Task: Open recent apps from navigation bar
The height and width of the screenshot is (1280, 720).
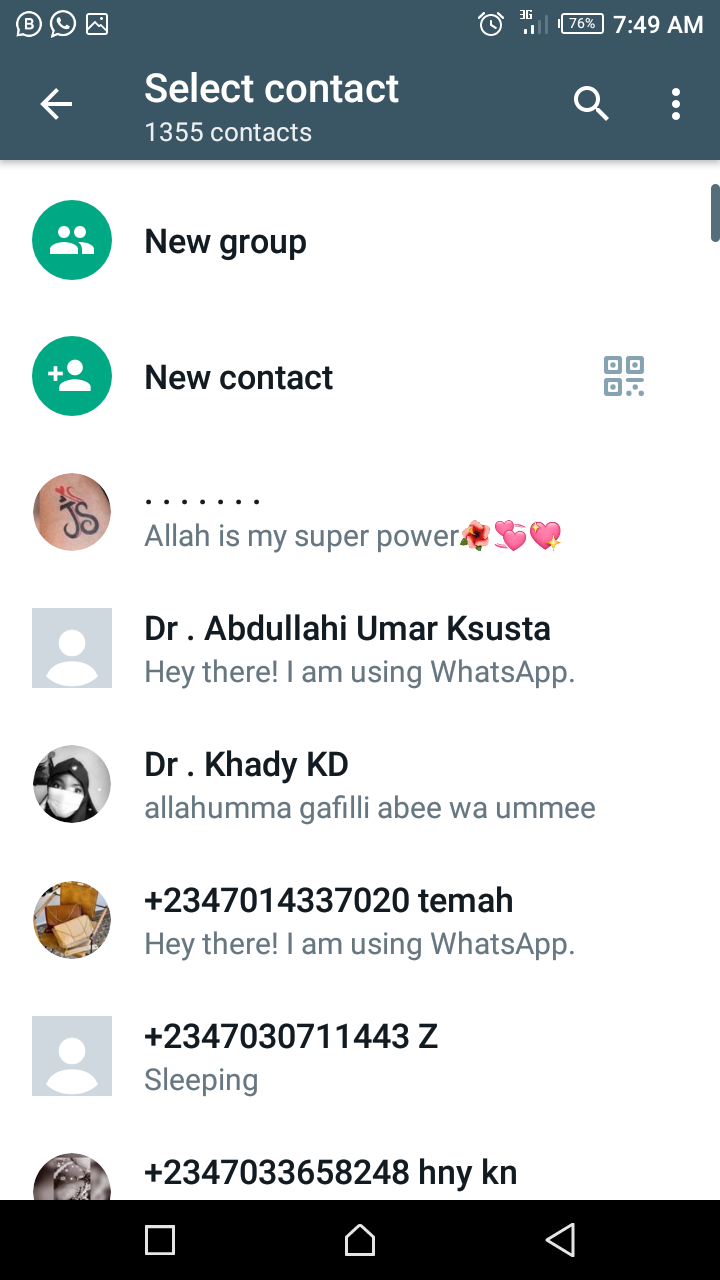Action: coord(160,1240)
